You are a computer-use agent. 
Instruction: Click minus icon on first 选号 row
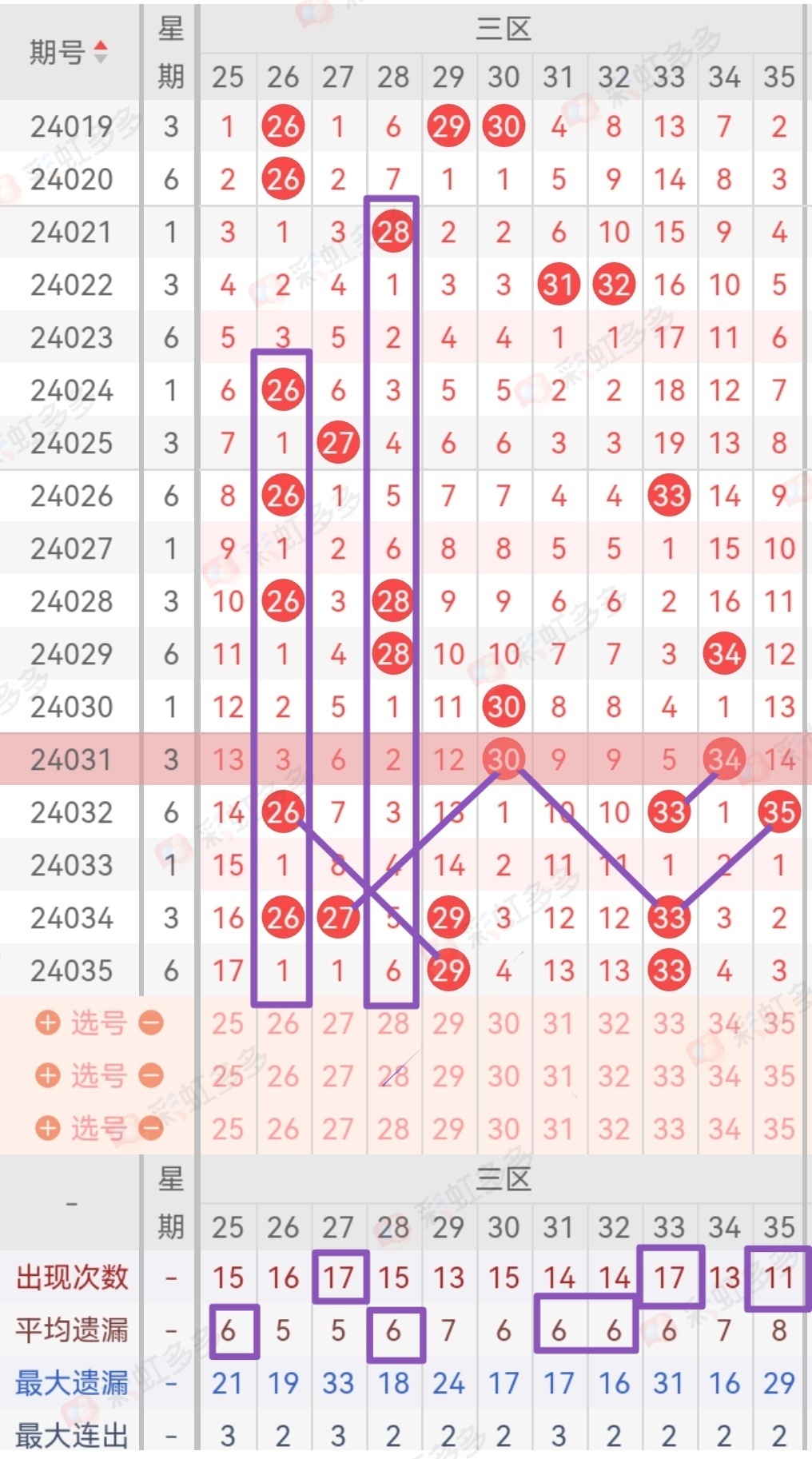[149, 1024]
